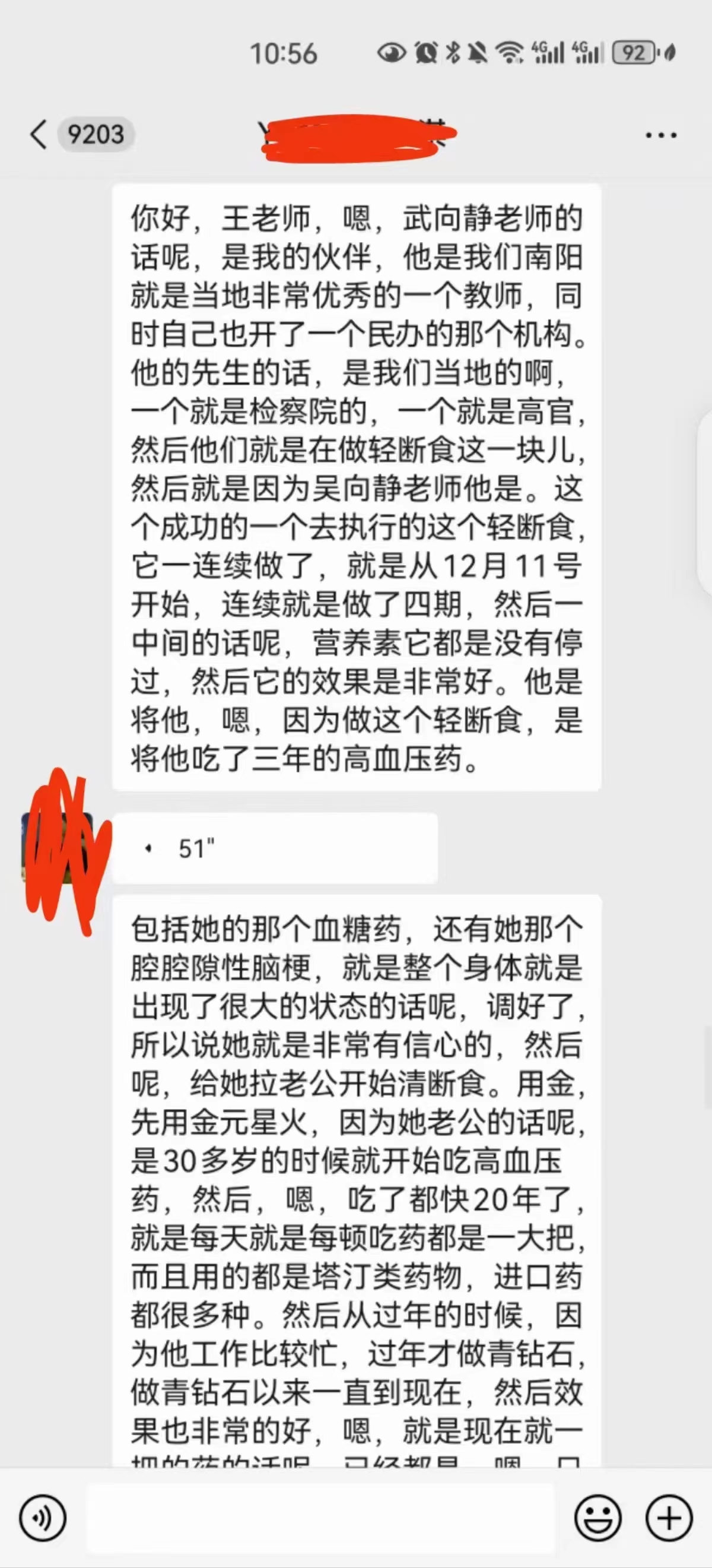Tap the message text field
The image size is (712, 1568).
pos(321,1518)
